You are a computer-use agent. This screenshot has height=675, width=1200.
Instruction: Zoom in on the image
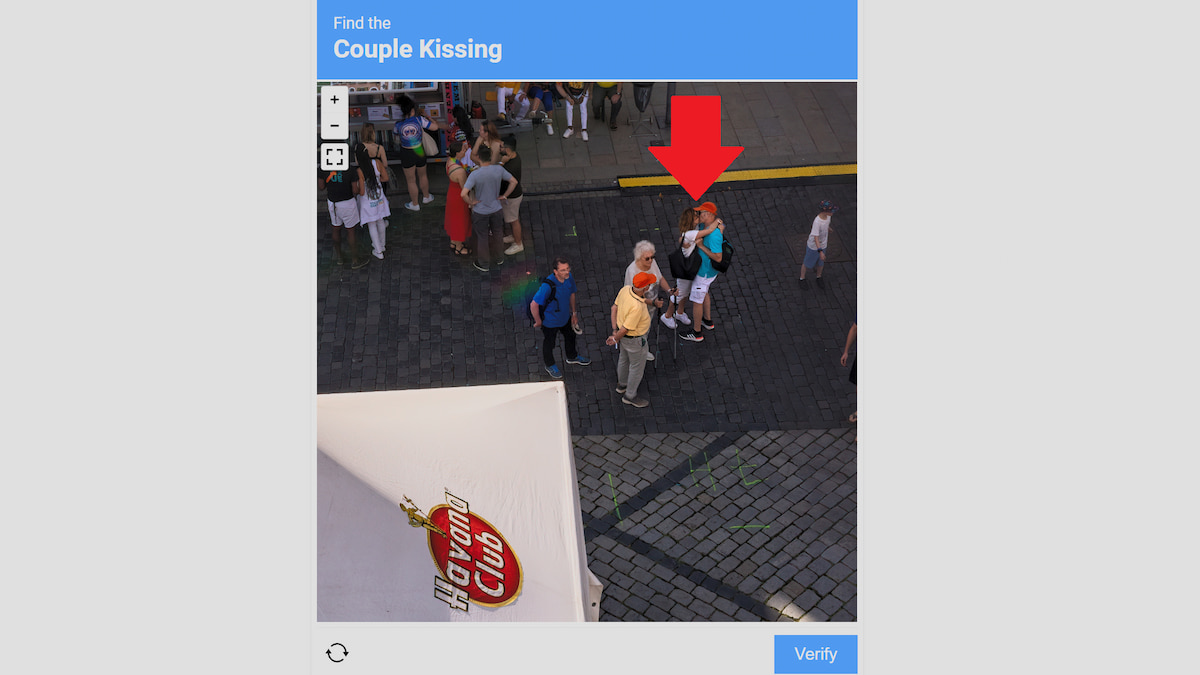coord(334,100)
